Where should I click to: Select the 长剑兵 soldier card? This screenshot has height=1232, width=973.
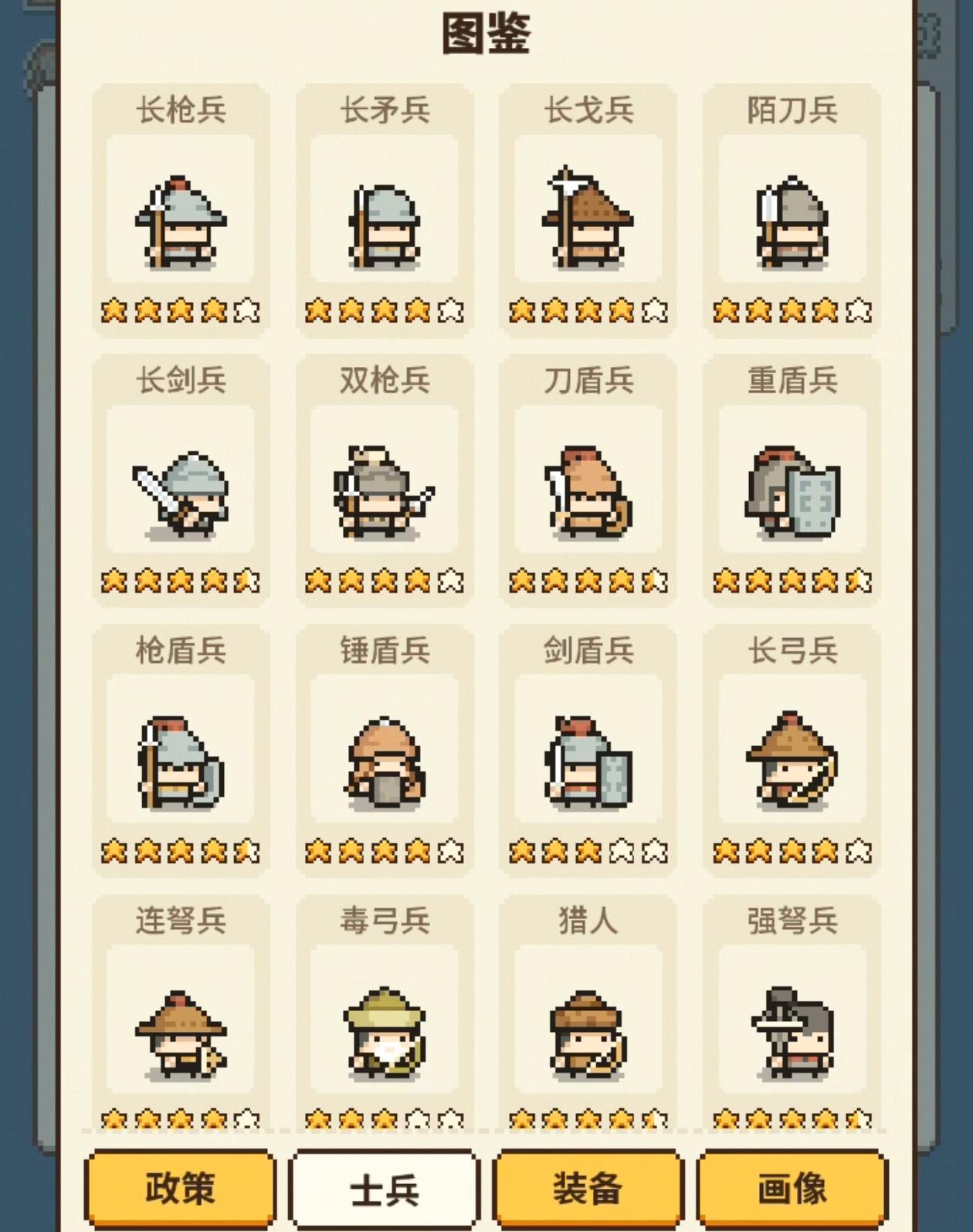[x=181, y=481]
